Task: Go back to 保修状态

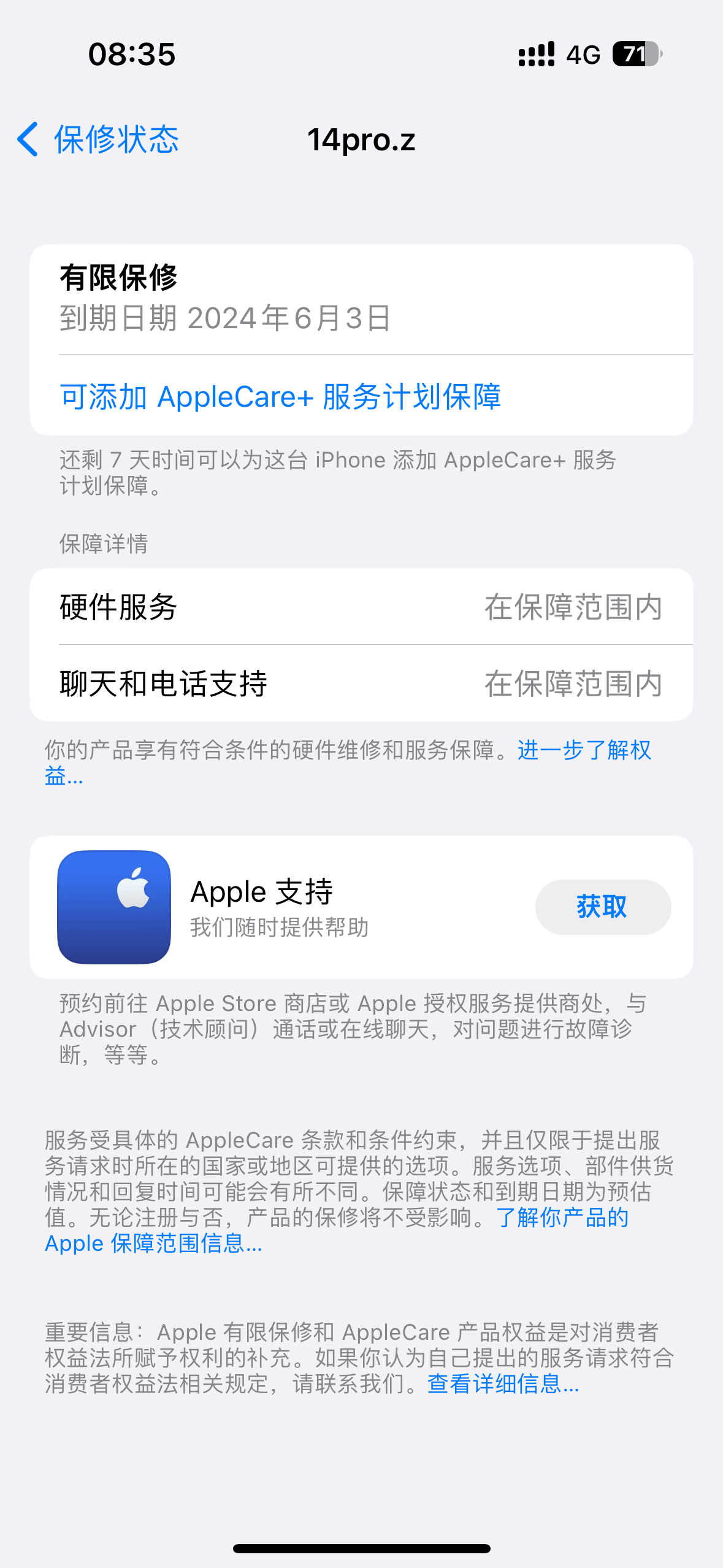Action: pos(98,139)
